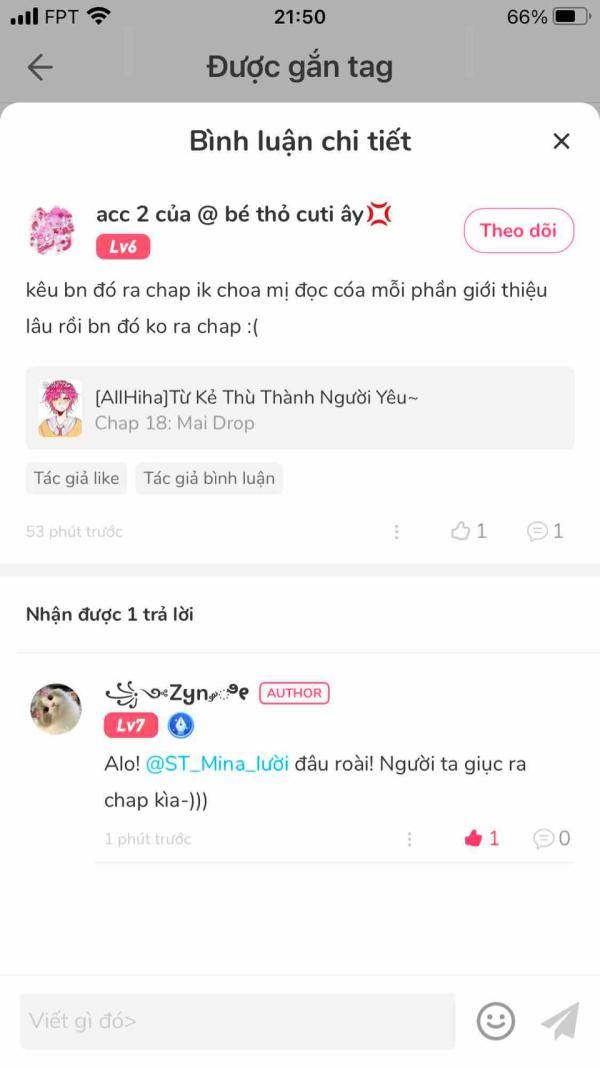
Task: Follow acc 2 của @ bé thỏ cuti ấy
Action: (517, 231)
